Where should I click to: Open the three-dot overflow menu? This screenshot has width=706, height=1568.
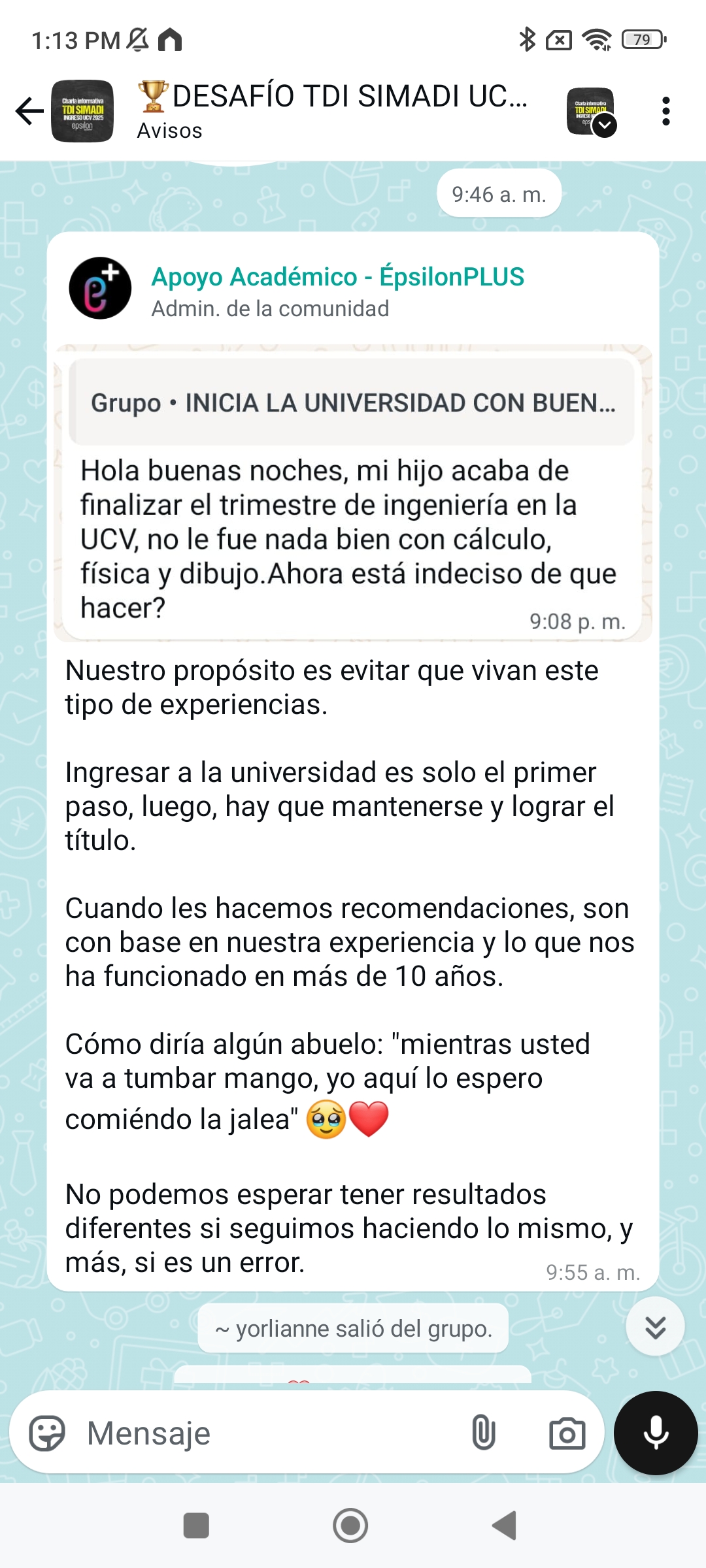(667, 111)
